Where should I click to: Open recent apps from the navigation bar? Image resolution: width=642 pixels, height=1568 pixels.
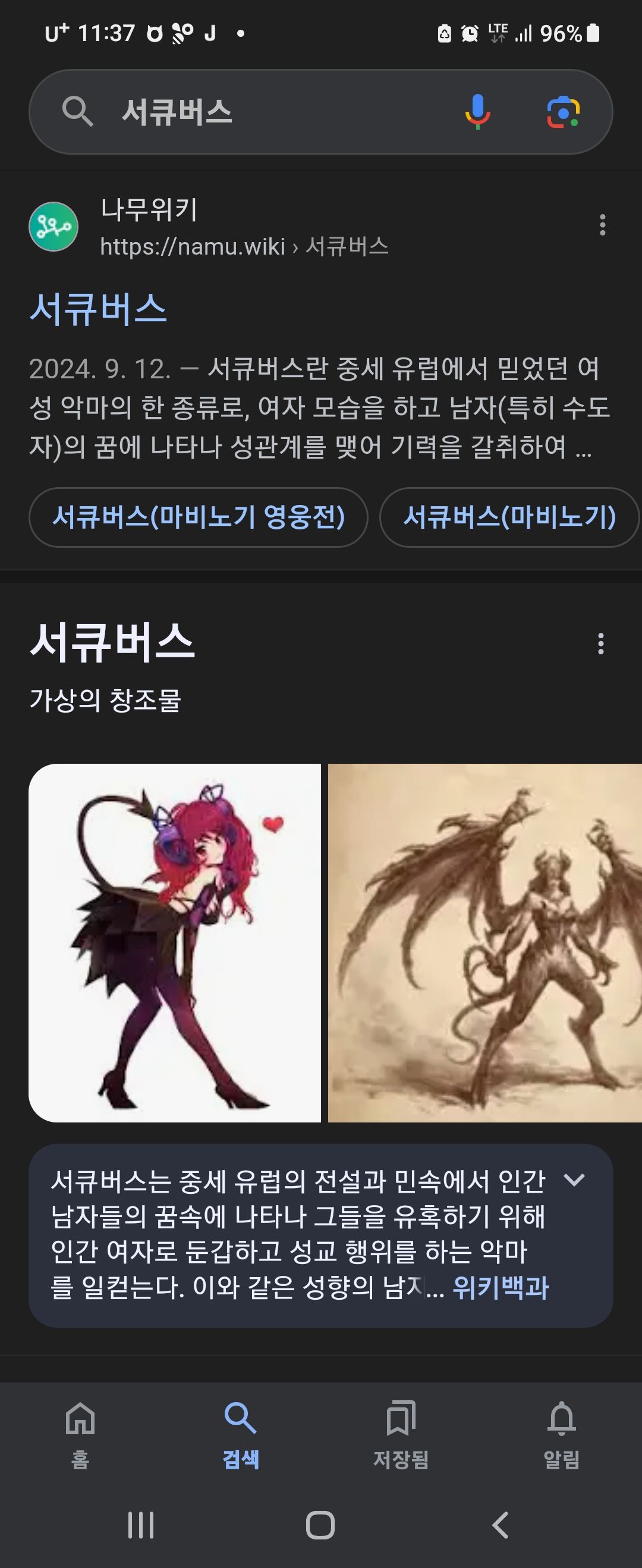[140, 1525]
